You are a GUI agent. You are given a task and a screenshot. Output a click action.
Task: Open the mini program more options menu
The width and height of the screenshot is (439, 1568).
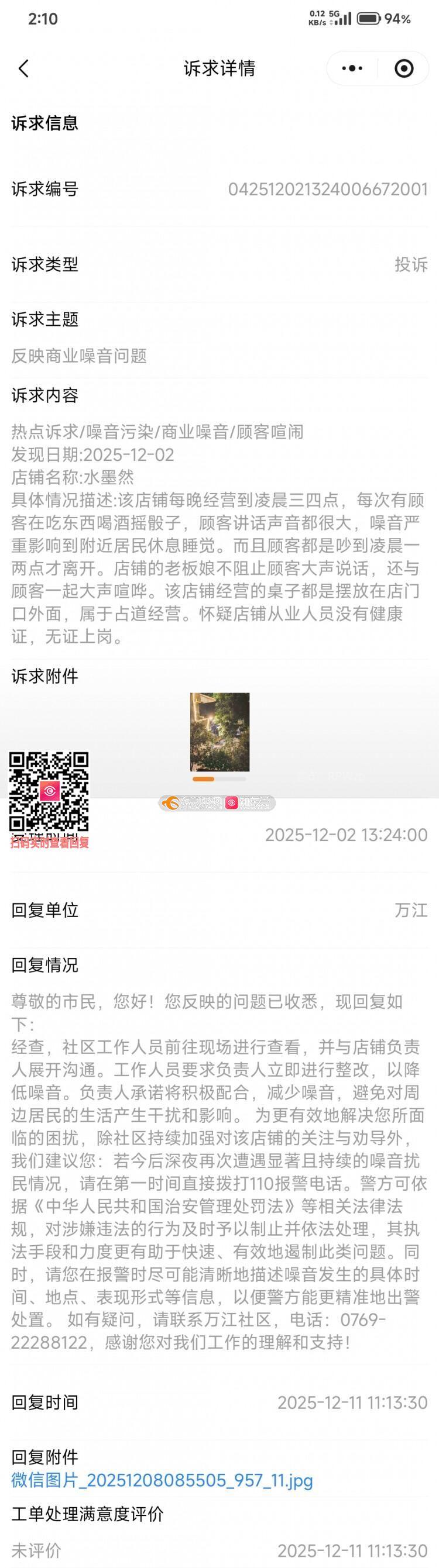point(352,68)
